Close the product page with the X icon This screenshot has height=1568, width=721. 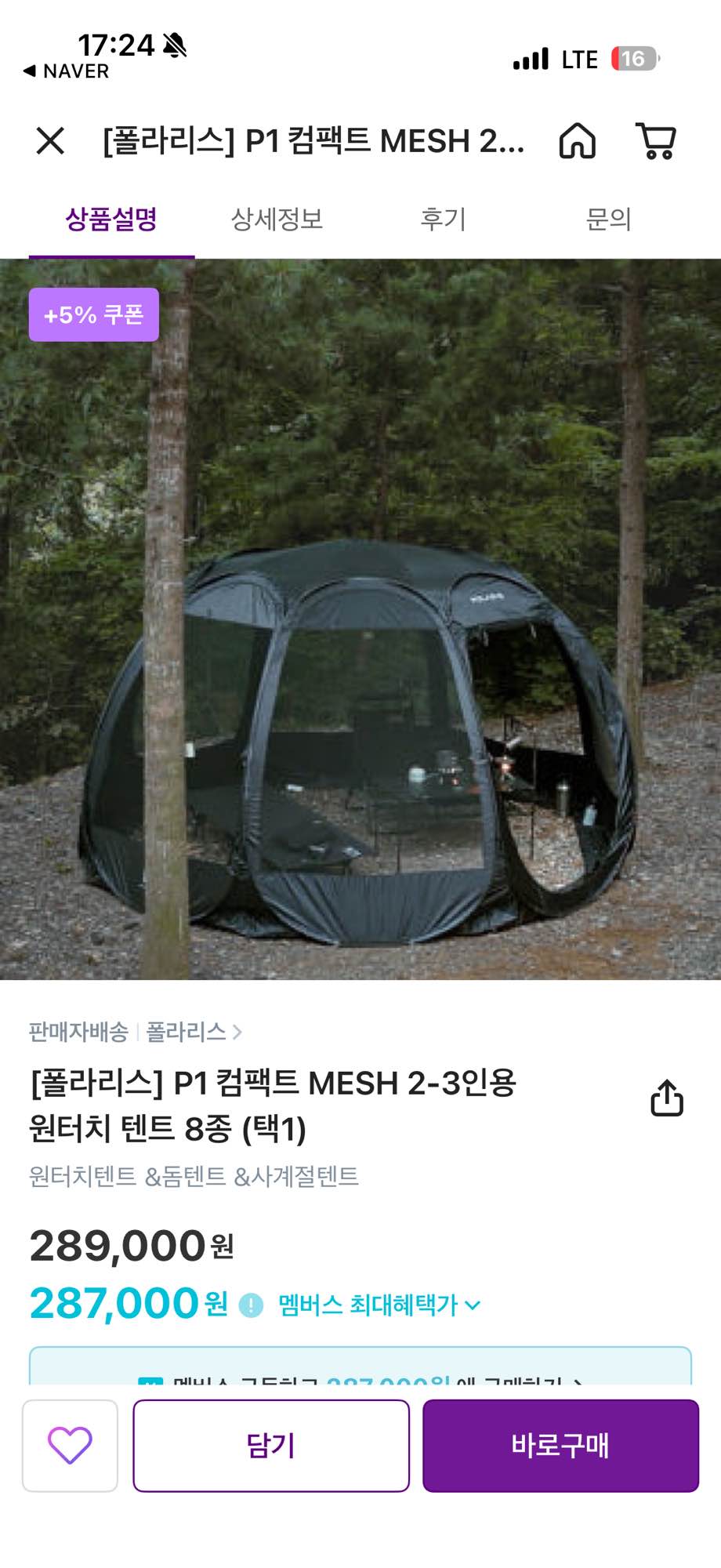pyautogui.click(x=50, y=142)
